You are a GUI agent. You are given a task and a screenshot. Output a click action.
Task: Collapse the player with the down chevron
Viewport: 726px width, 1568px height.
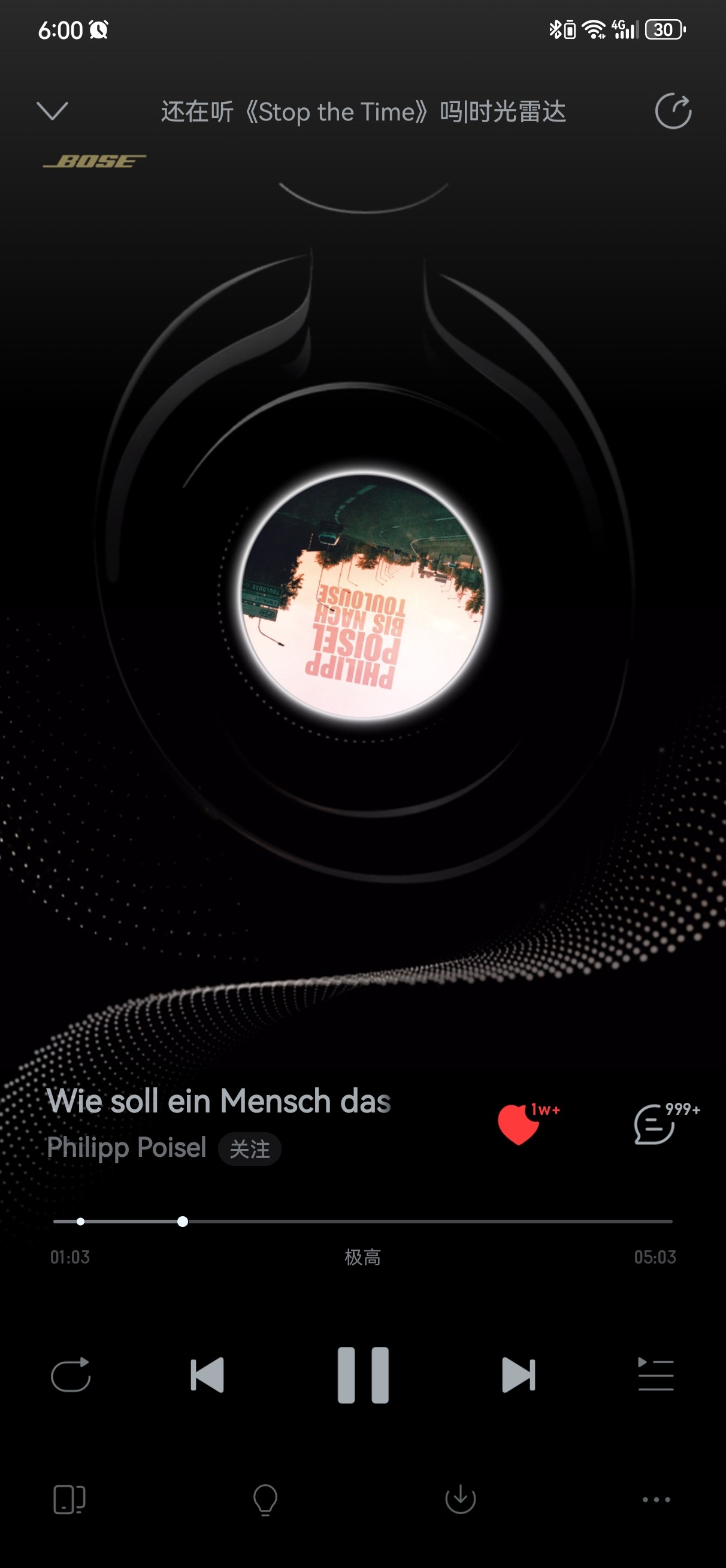coord(52,111)
